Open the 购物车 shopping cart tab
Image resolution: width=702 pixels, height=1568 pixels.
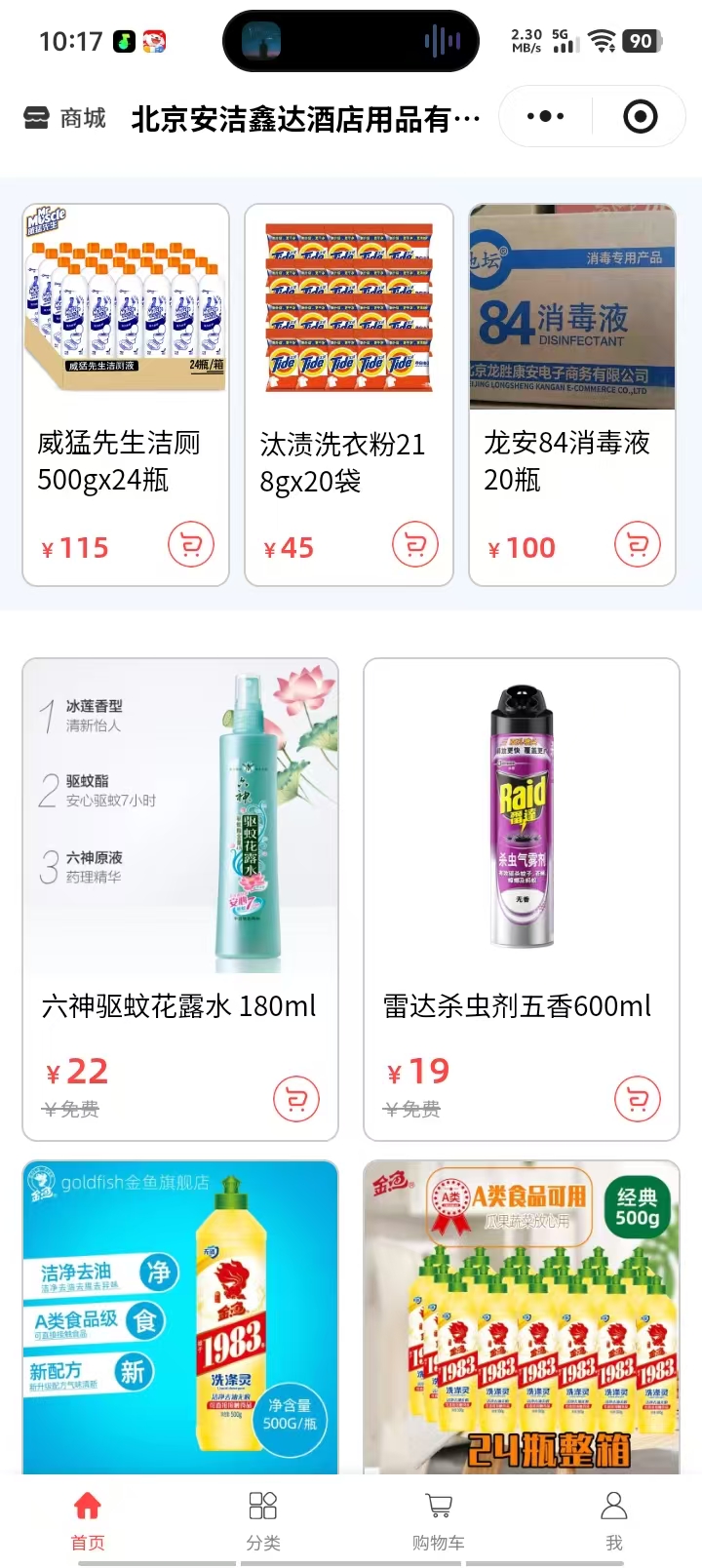[439, 1519]
